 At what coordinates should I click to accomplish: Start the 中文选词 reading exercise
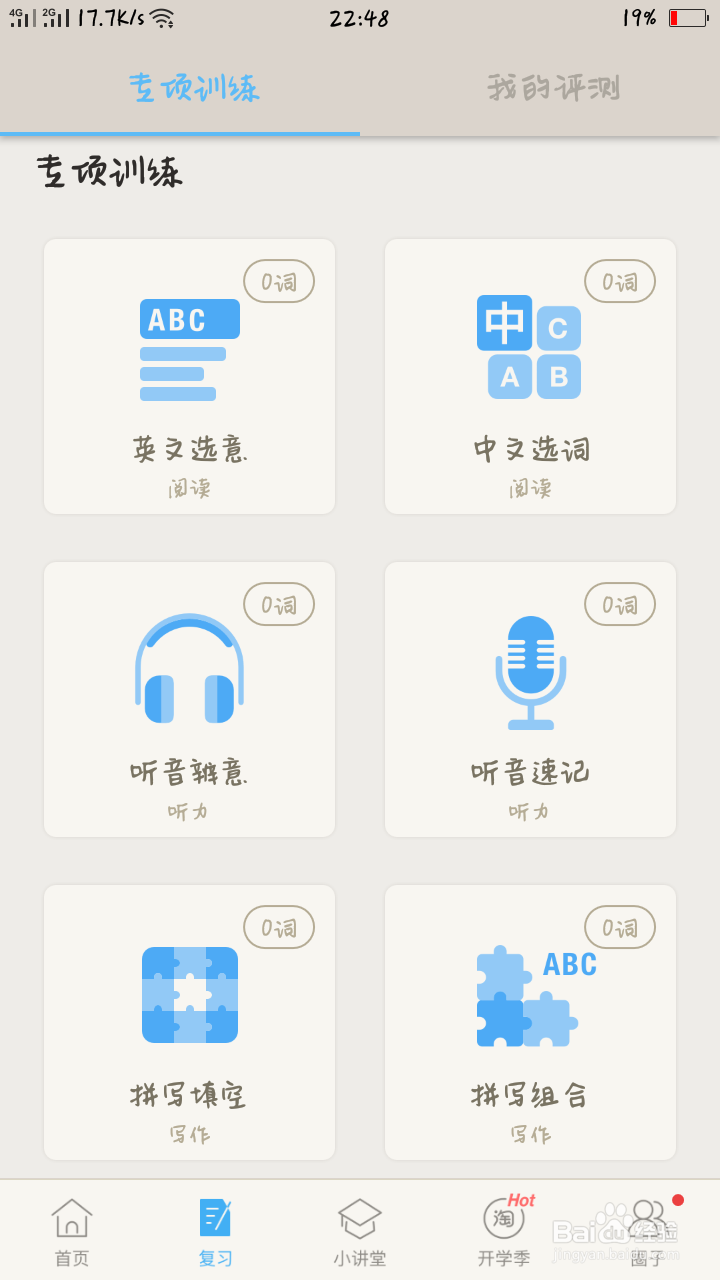point(530,377)
